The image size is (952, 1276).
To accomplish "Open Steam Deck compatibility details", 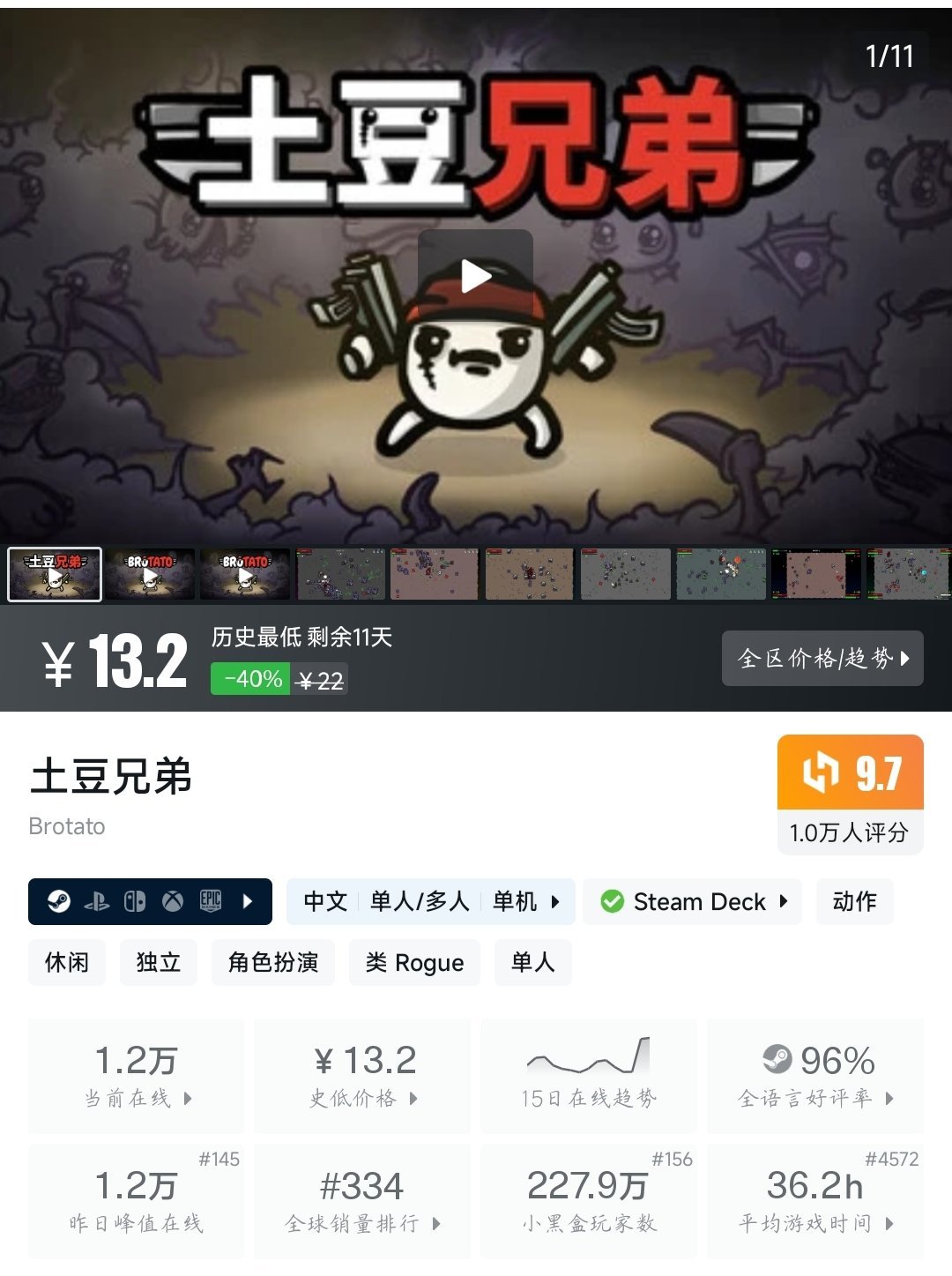I will tap(693, 901).
